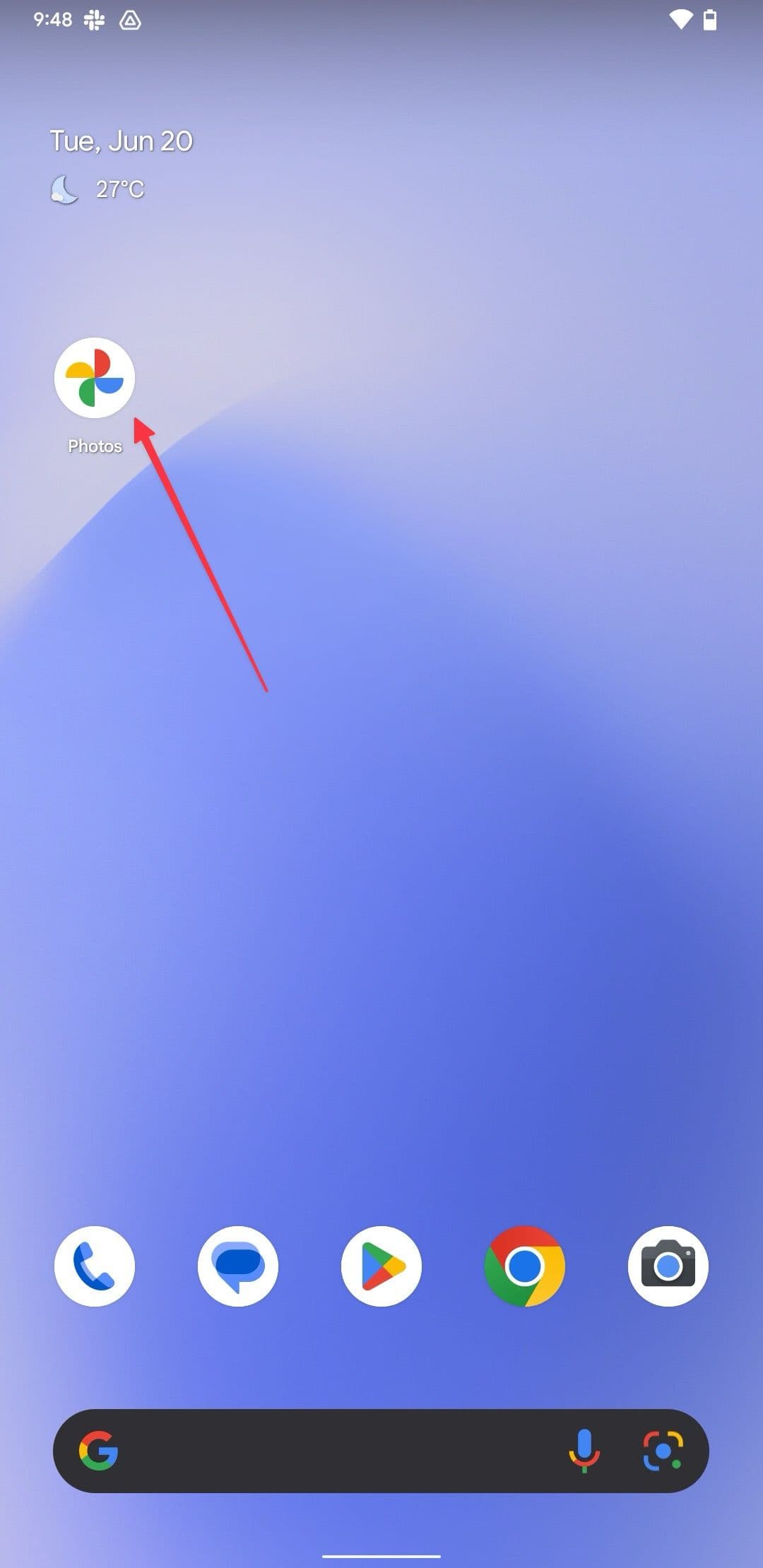Launch the Chrome browser

click(524, 1266)
